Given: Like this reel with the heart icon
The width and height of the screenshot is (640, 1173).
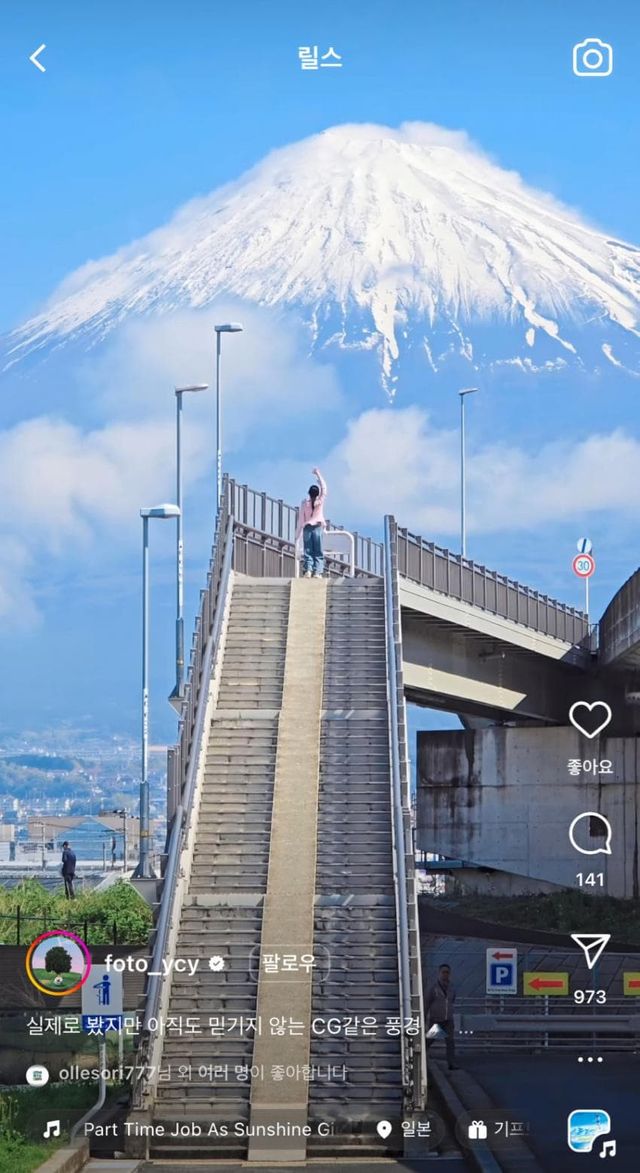Looking at the screenshot, I should [590, 720].
